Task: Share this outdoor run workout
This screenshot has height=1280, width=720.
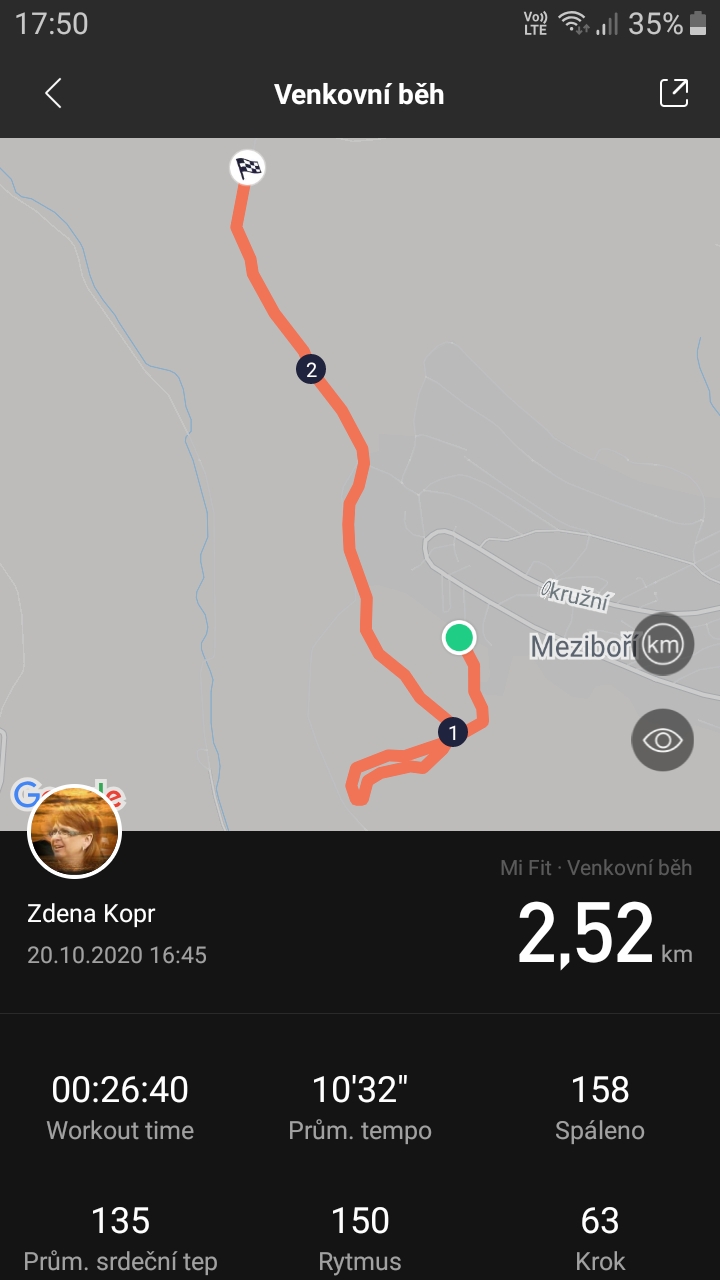Action: point(674,93)
